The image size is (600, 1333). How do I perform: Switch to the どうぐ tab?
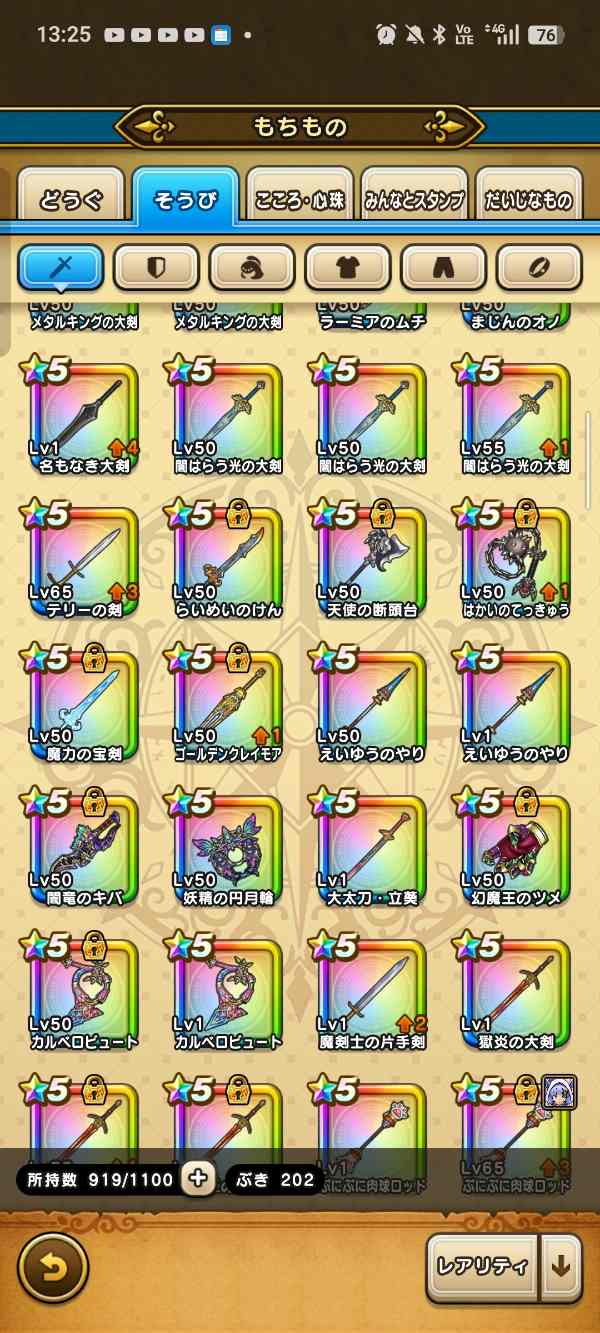pyautogui.click(x=71, y=199)
